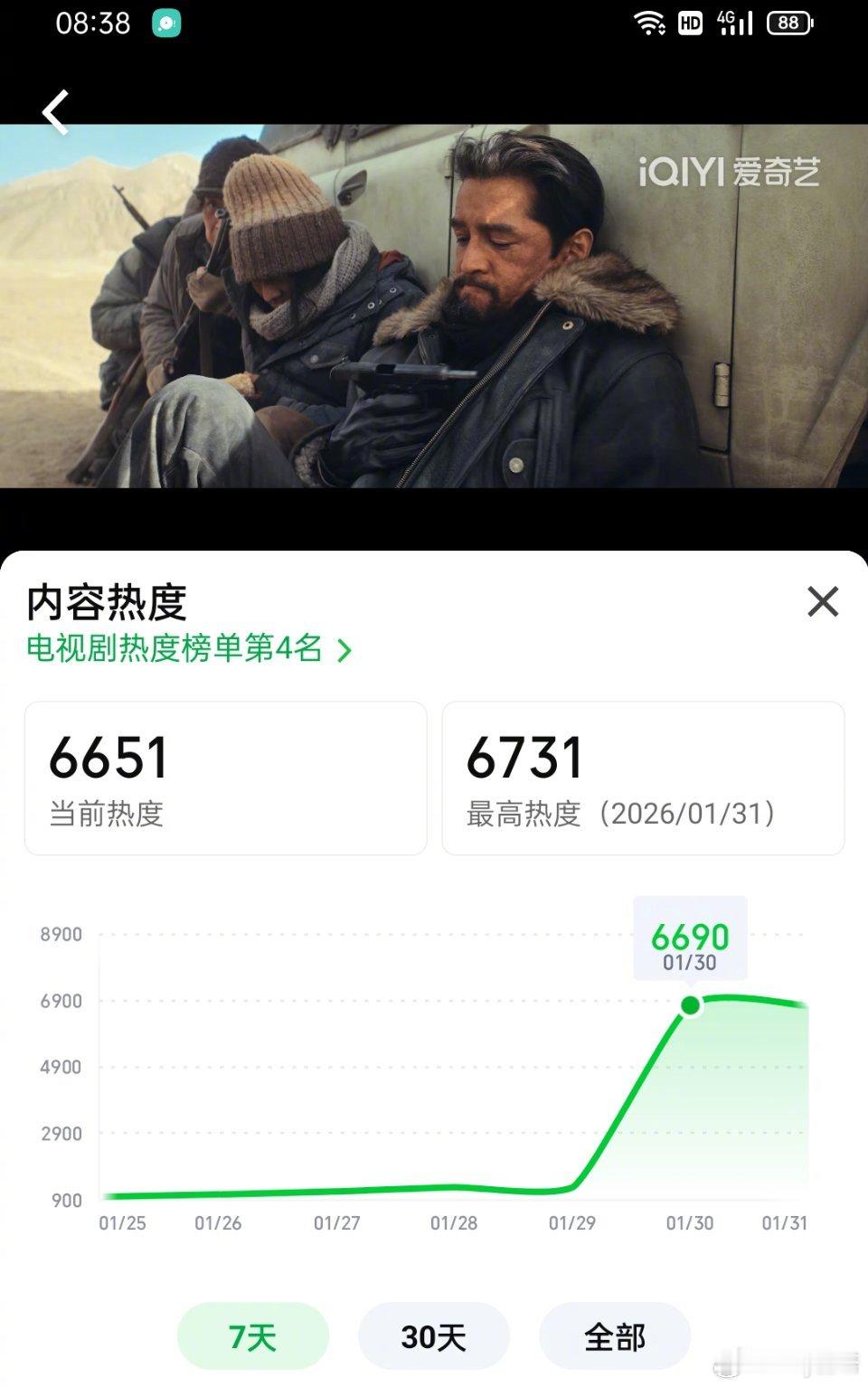Viewport: 868px width, 1387px height.
Task: Expand the chevron next to the ranking text
Action: 344,648
